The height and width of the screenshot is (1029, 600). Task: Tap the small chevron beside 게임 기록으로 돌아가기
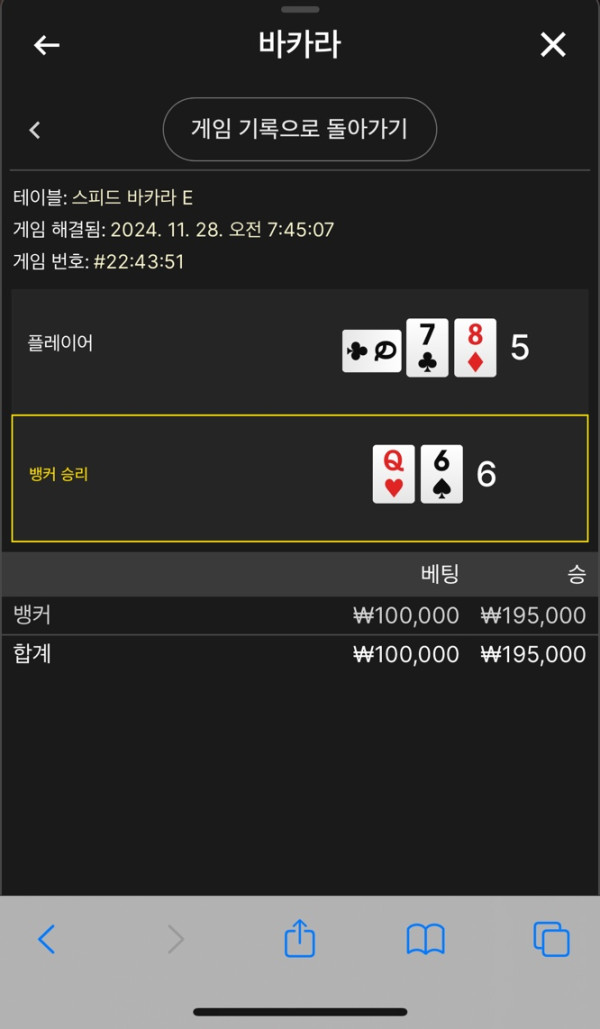pyautogui.click(x=35, y=130)
